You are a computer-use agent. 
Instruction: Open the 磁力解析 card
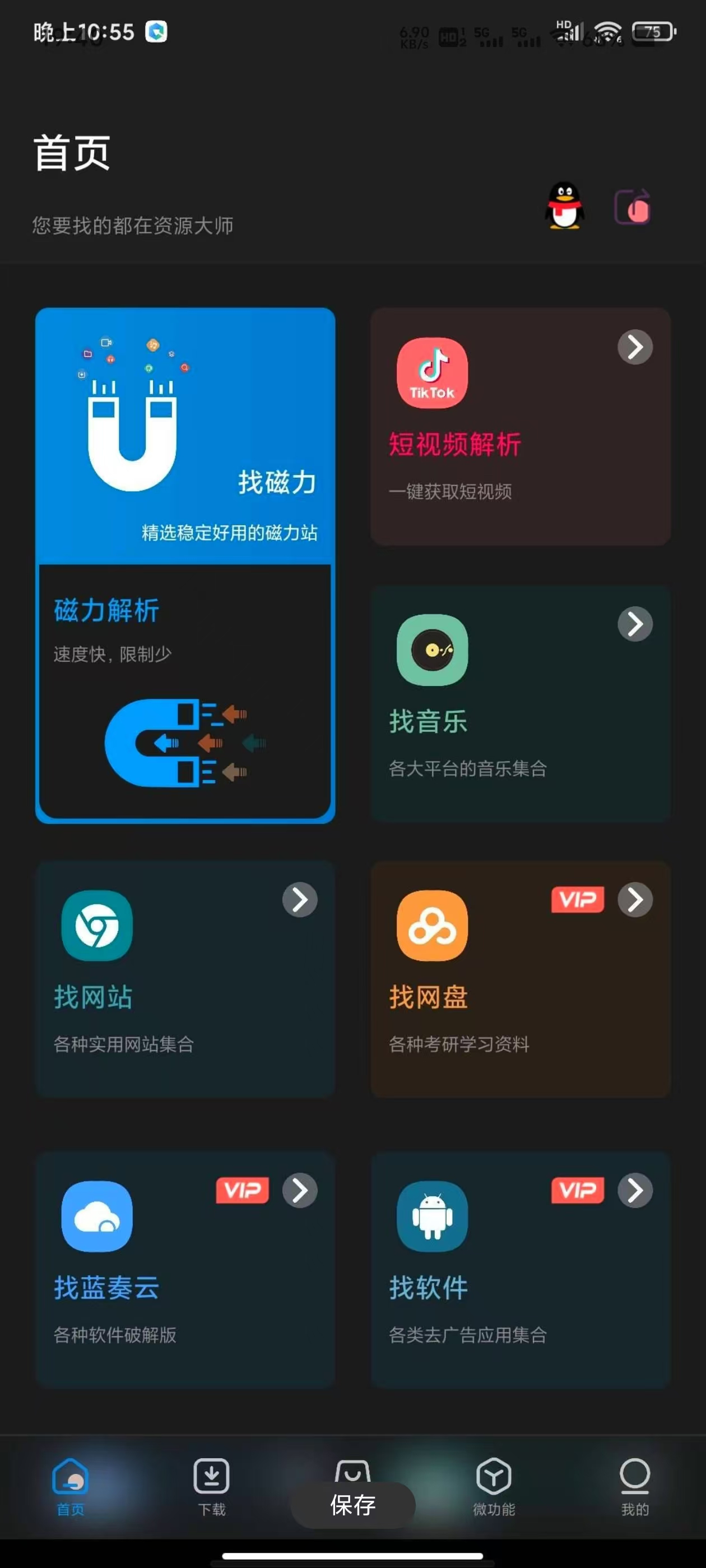pos(185,691)
